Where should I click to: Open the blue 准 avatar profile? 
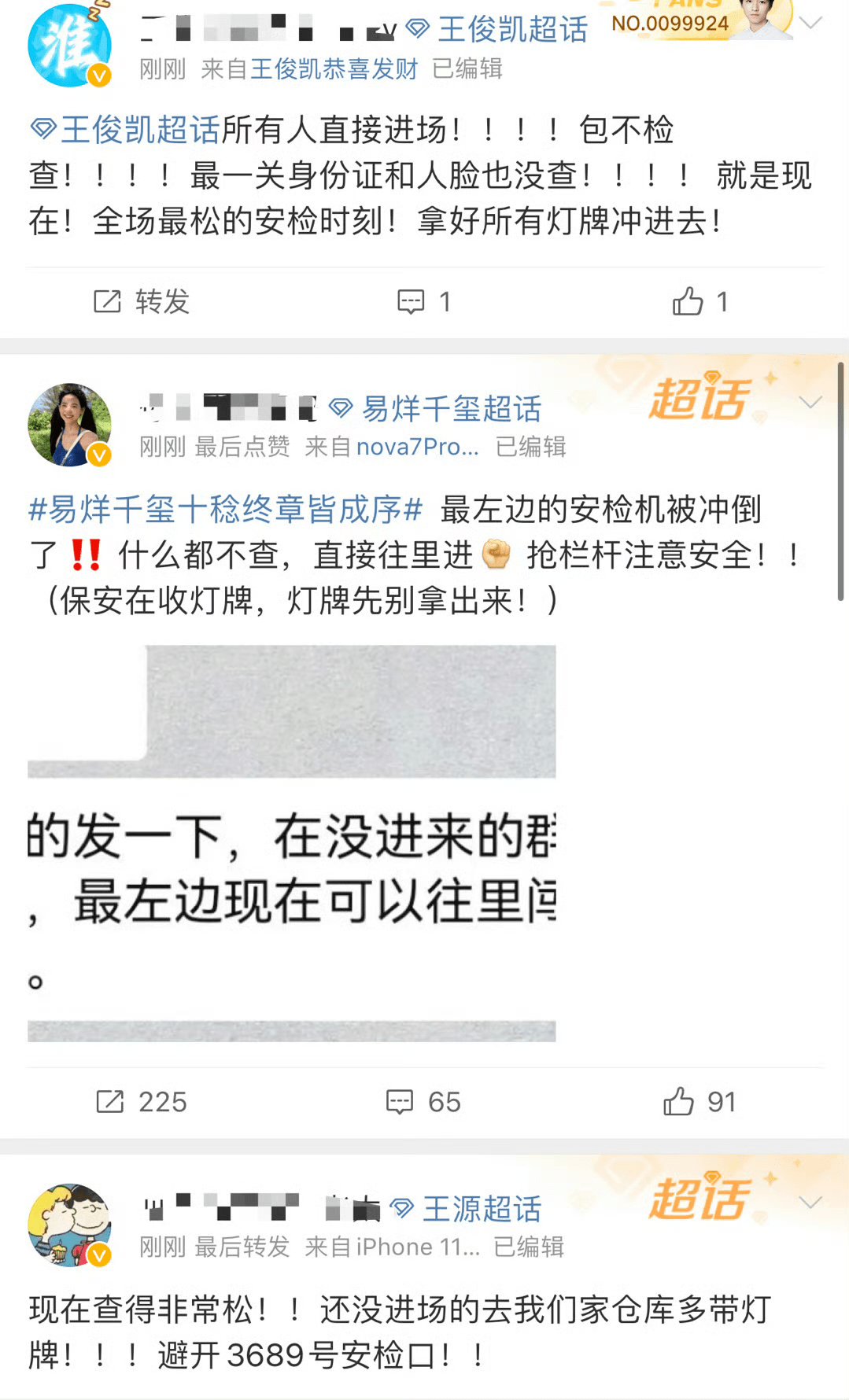(x=69, y=46)
